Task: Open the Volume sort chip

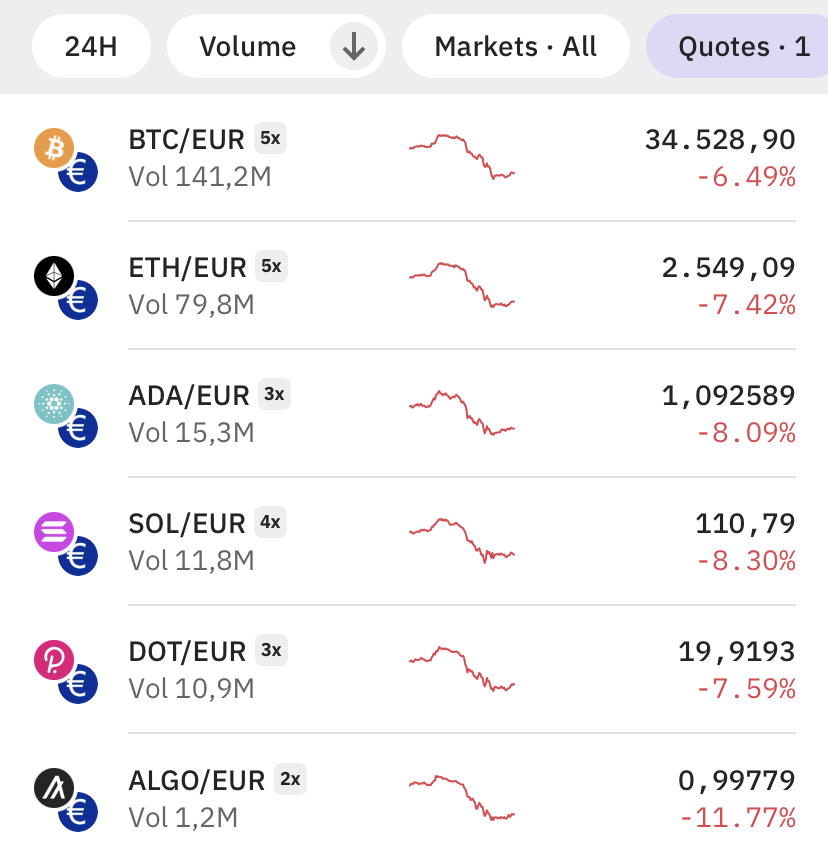Action: pyautogui.click(x=247, y=47)
